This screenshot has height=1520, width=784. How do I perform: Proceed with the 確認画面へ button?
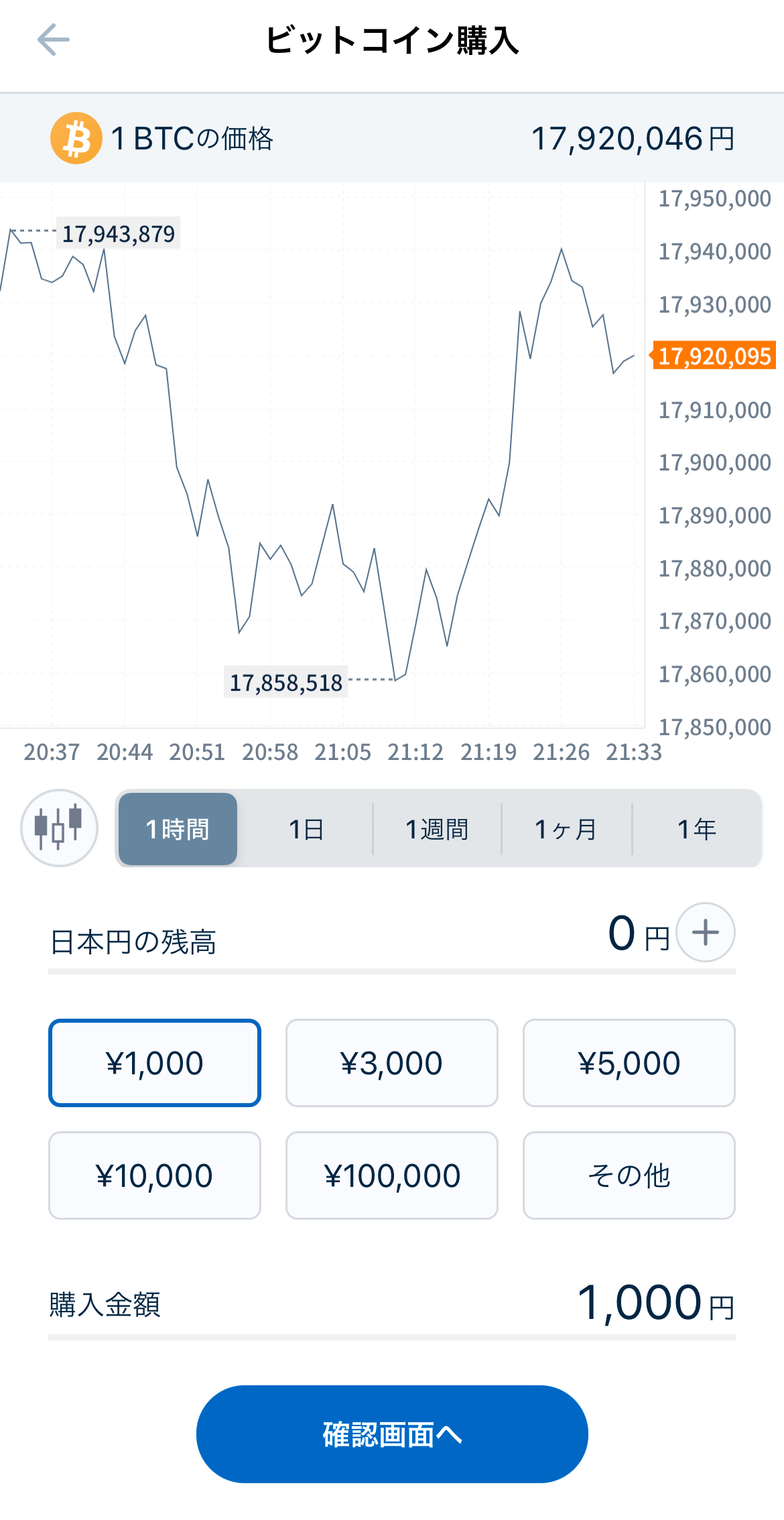(x=392, y=1434)
